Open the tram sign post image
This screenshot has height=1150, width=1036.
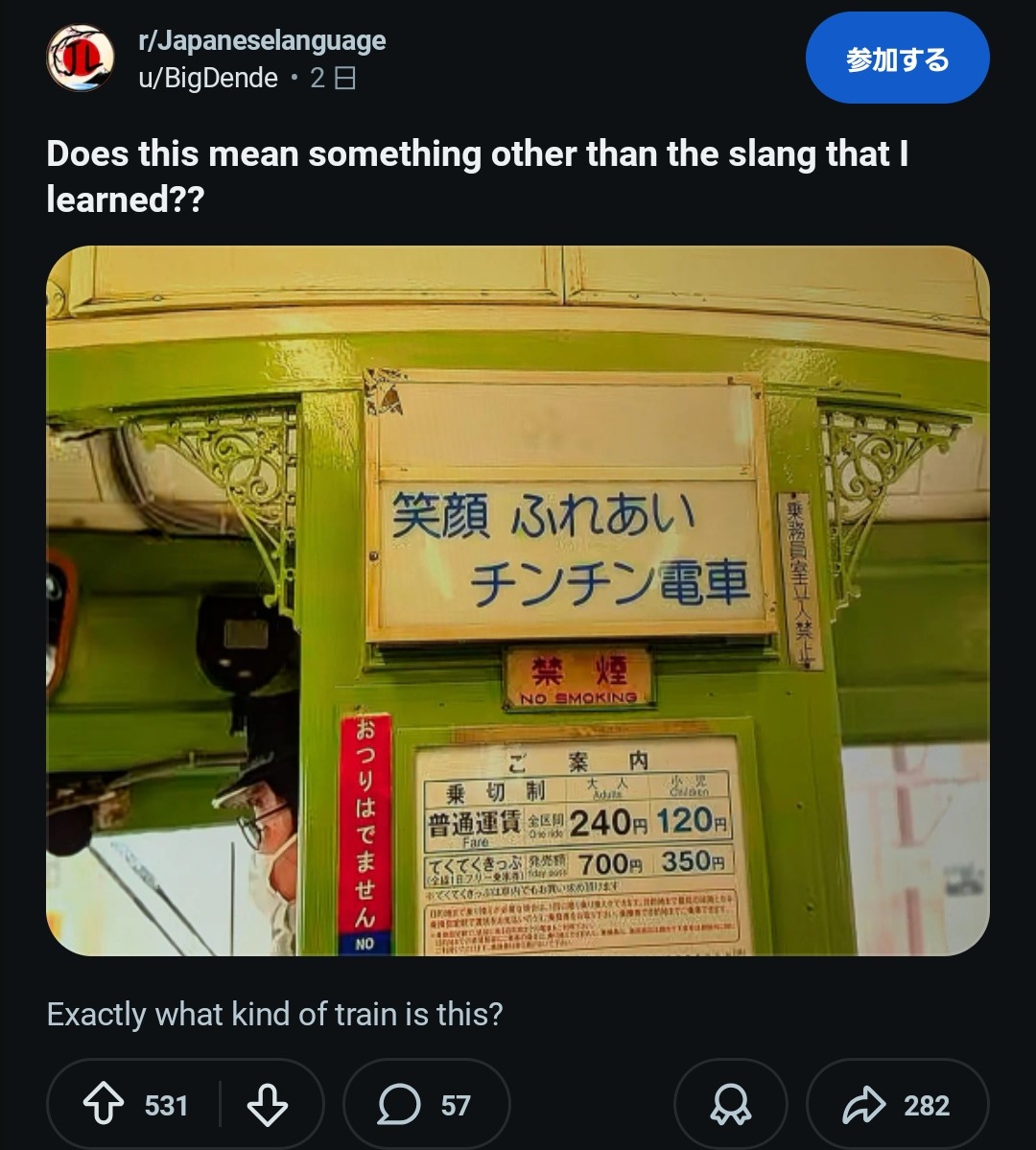(517, 599)
